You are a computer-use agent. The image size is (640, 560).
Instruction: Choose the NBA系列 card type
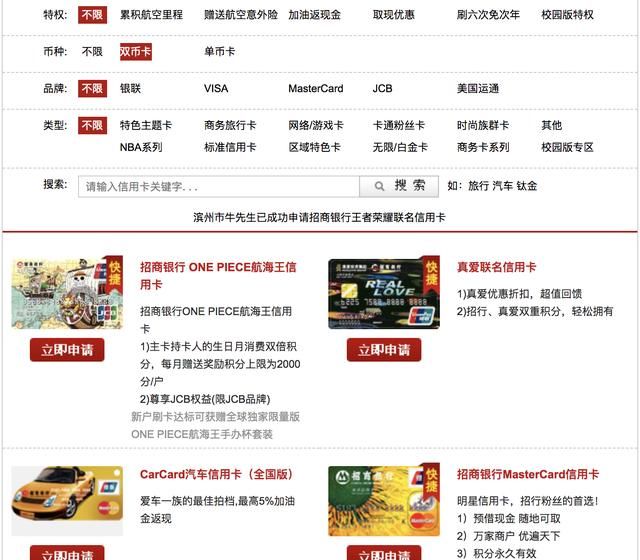coord(141,147)
